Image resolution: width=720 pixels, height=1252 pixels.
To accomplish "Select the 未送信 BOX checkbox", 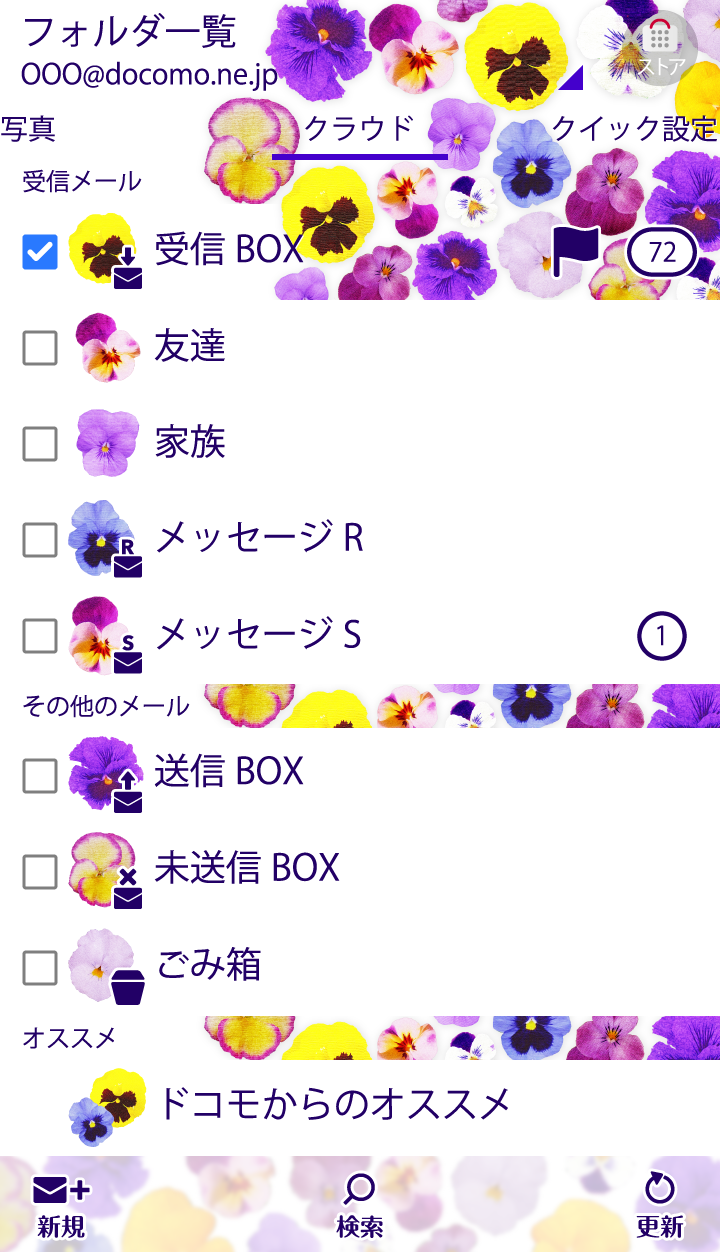I will [x=40, y=871].
